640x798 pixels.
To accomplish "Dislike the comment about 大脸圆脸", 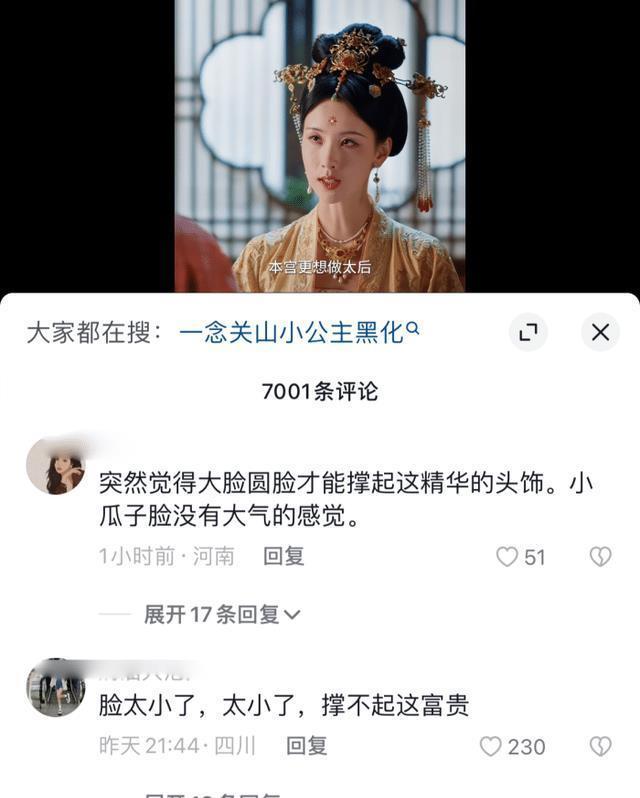I will [x=600, y=557].
